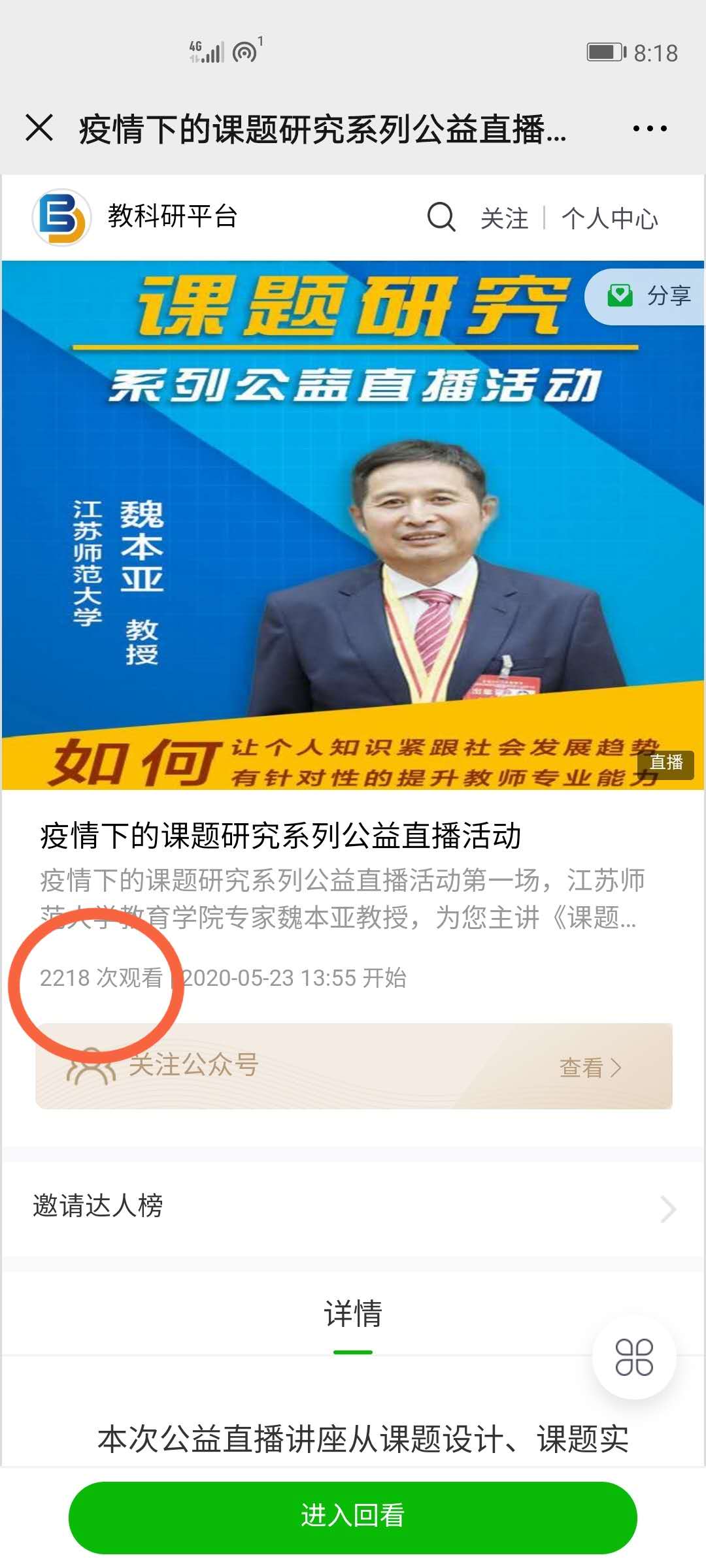Share the livestream via 分享 button

(649, 296)
